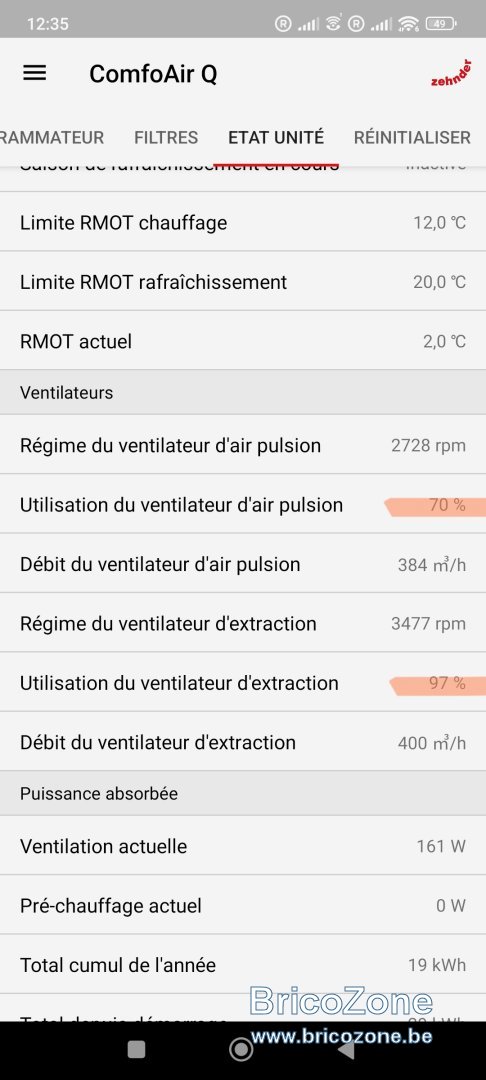Image resolution: width=486 pixels, height=1080 pixels.
Task: Select the Etat Unité tab
Action: pyautogui.click(x=276, y=137)
